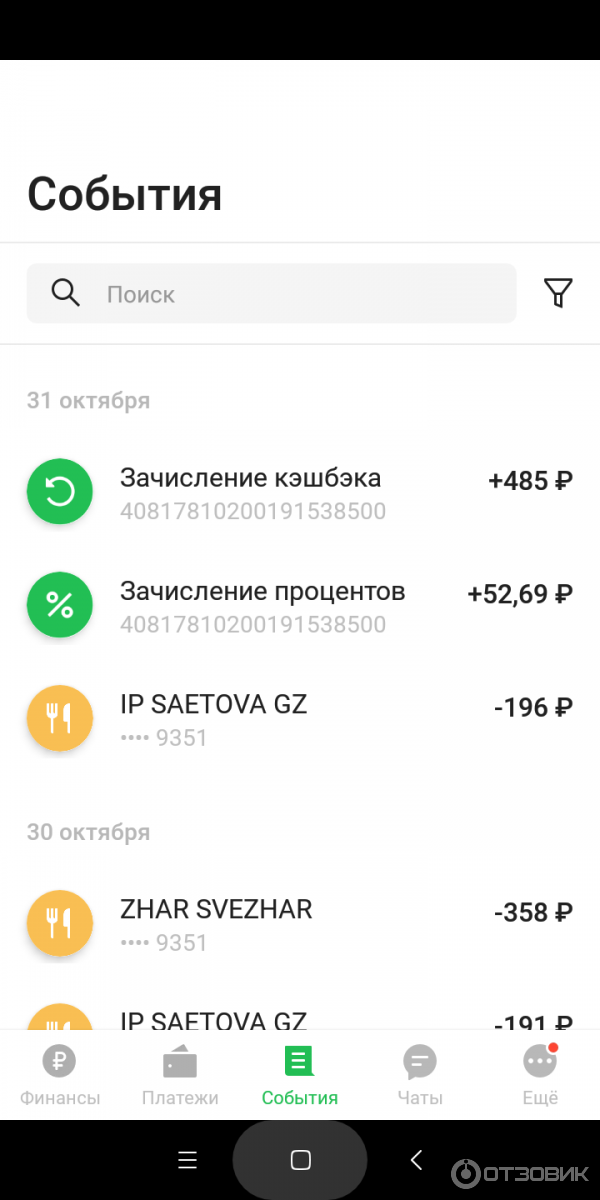The height and width of the screenshot is (1200, 600).
Task: Open the Зачисление кэшбэка +485 ₽ transaction
Action: (300, 493)
